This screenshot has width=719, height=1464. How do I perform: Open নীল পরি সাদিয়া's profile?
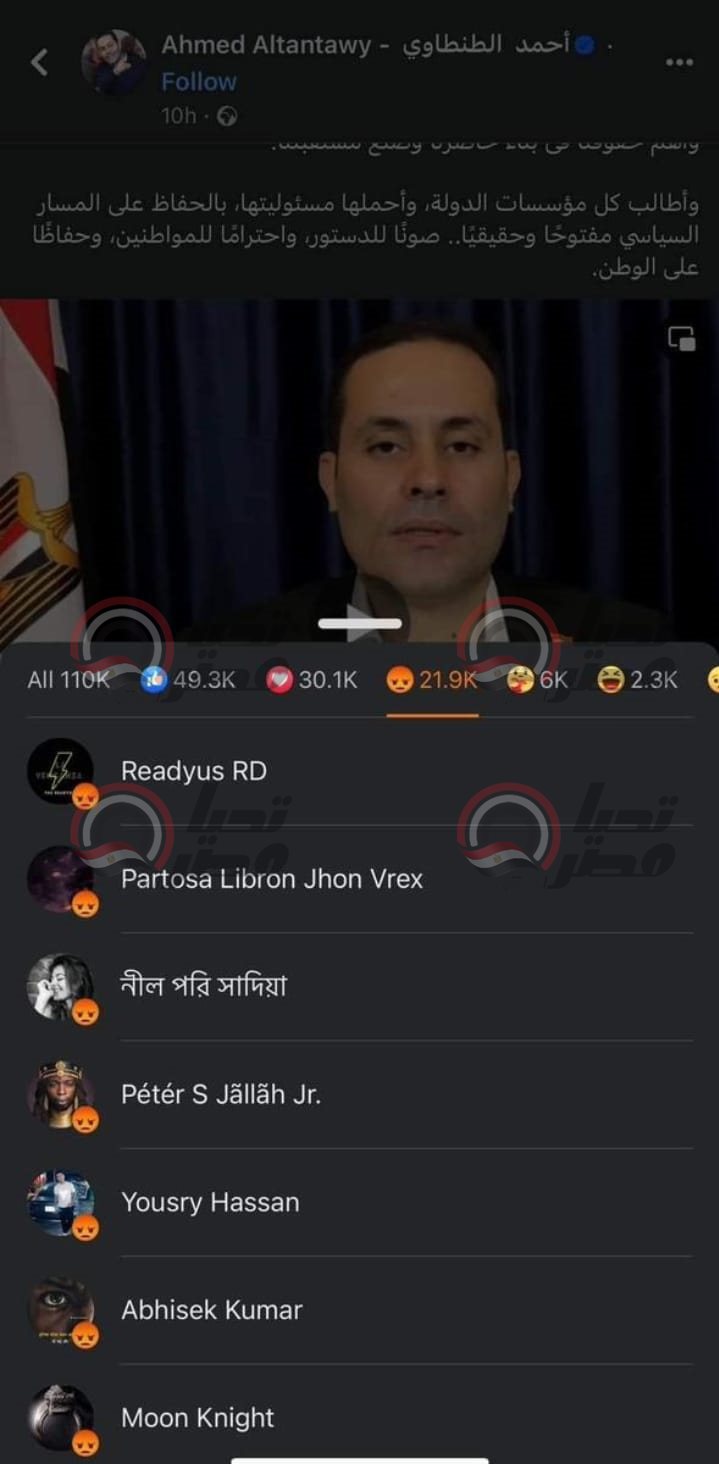[204, 986]
